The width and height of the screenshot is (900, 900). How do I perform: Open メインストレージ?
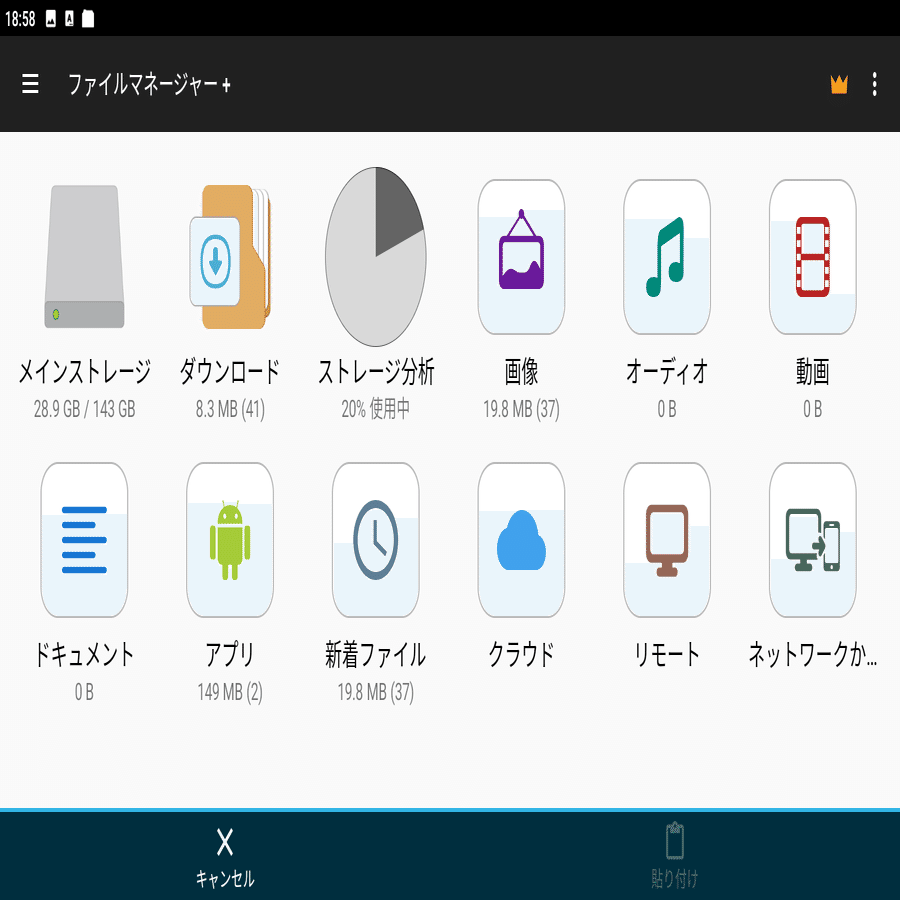85,258
